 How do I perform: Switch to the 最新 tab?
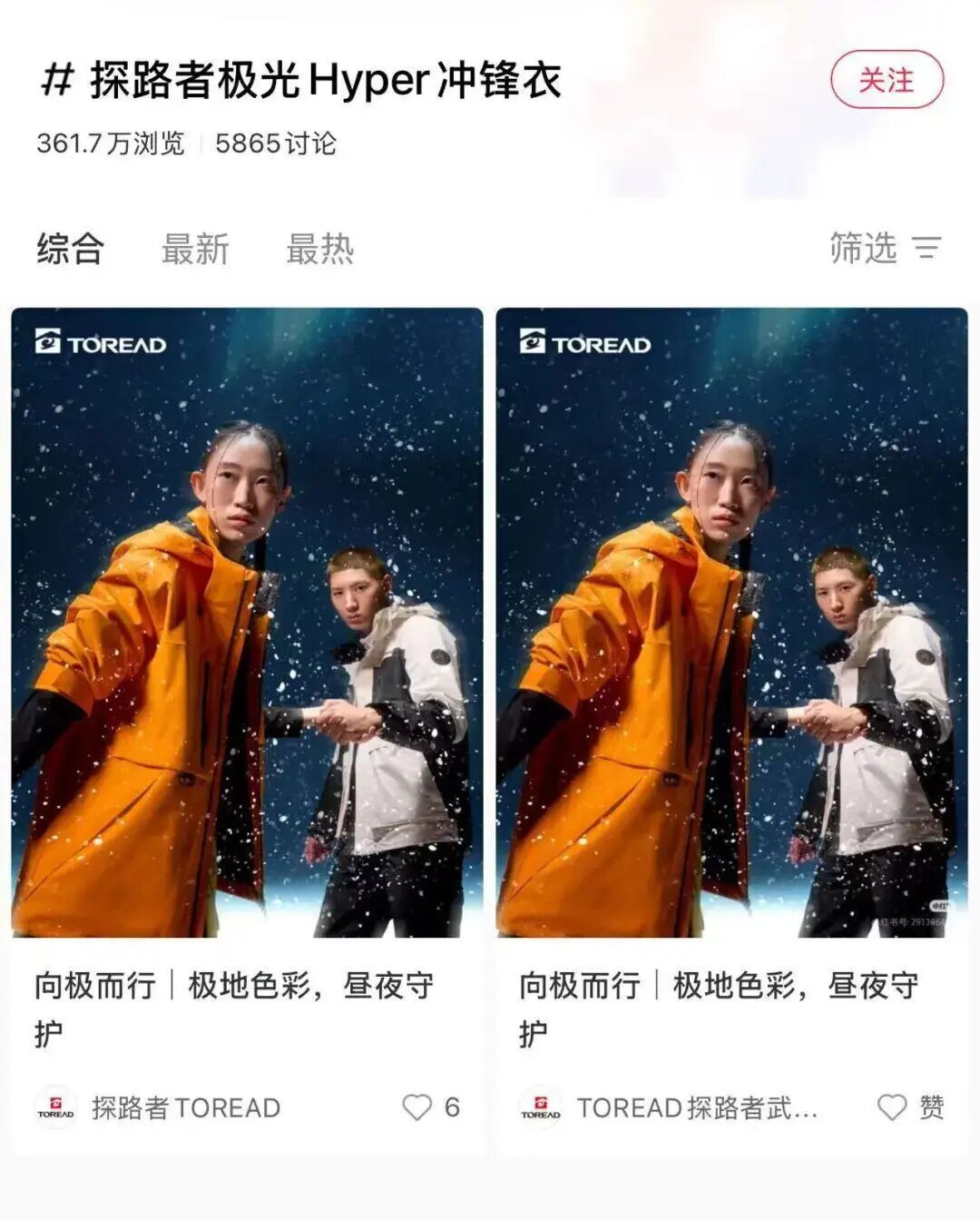pyautogui.click(x=195, y=249)
